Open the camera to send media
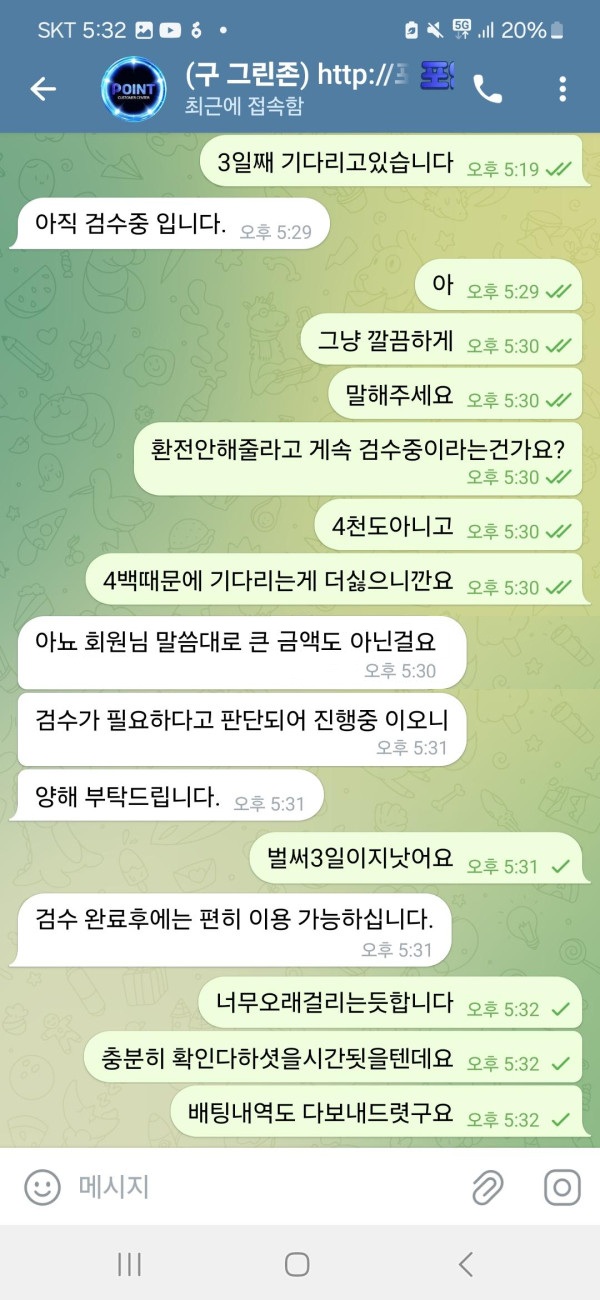600x1300 pixels. (x=562, y=1187)
